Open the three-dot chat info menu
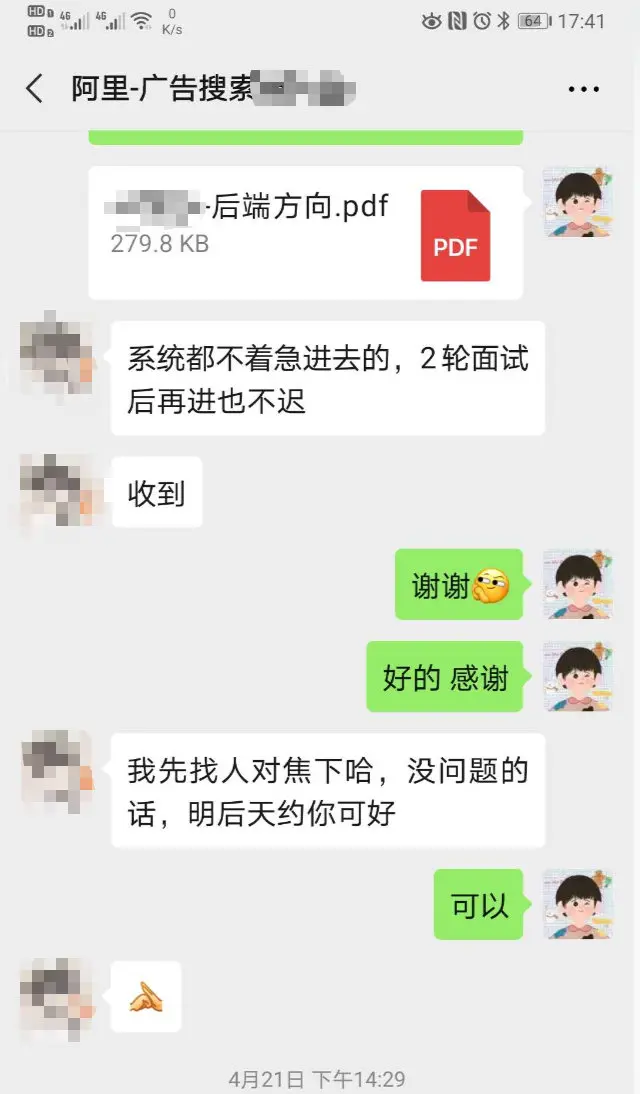This screenshot has width=640, height=1094. (x=583, y=89)
